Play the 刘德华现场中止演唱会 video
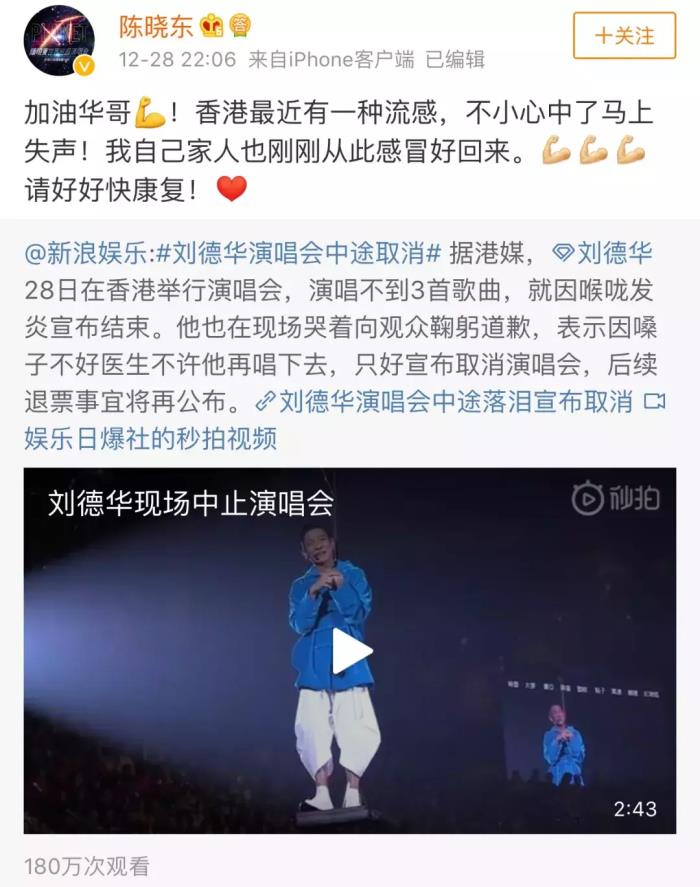 (350, 651)
